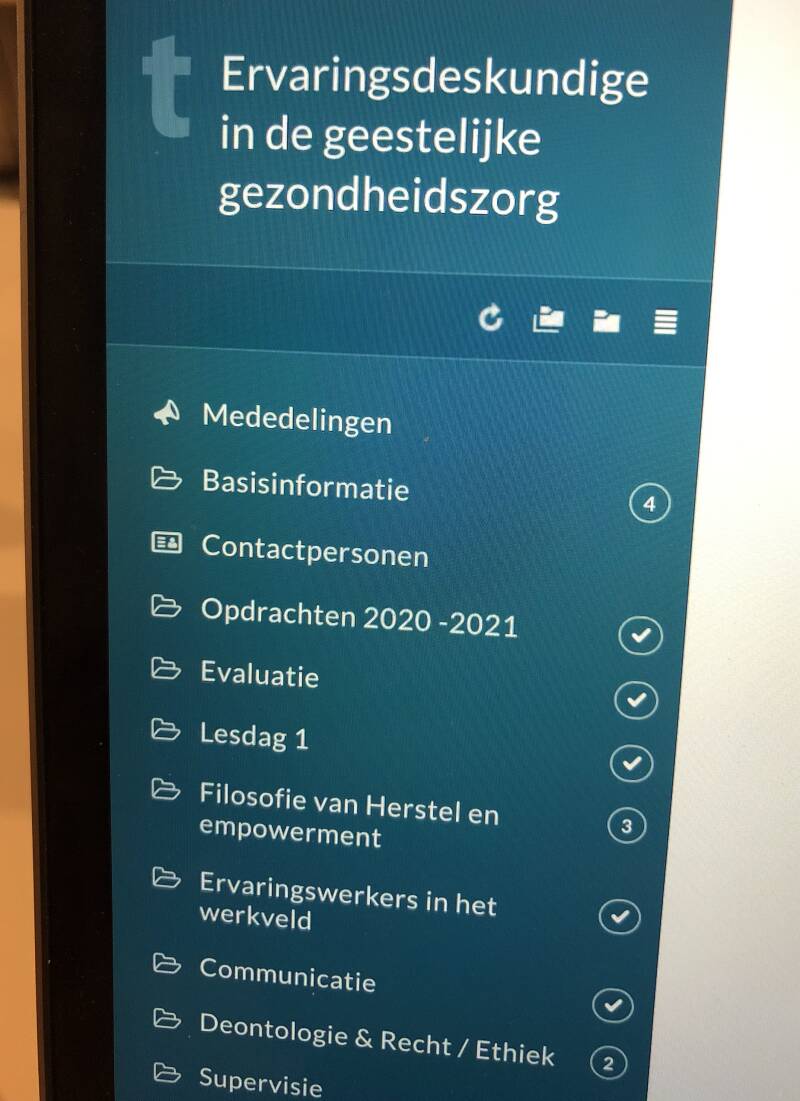Open Mededelingen announcements

296,418
